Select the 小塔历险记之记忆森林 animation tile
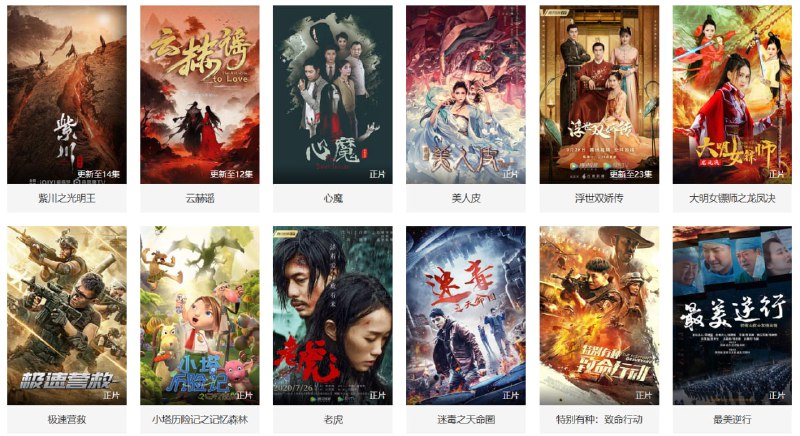800x436 pixels. [x=199, y=315]
